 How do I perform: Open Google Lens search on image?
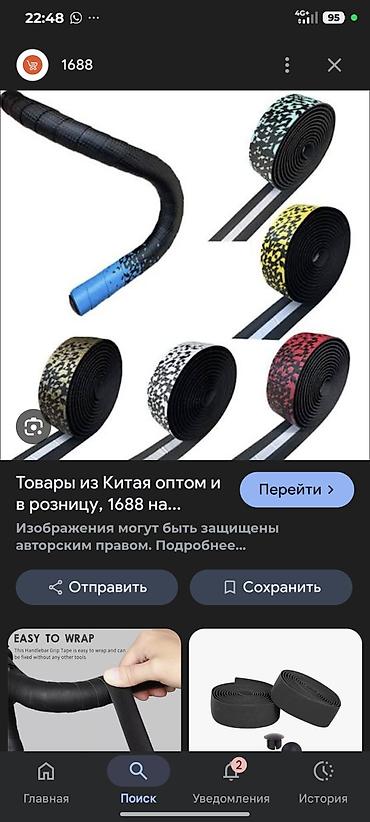tap(33, 427)
